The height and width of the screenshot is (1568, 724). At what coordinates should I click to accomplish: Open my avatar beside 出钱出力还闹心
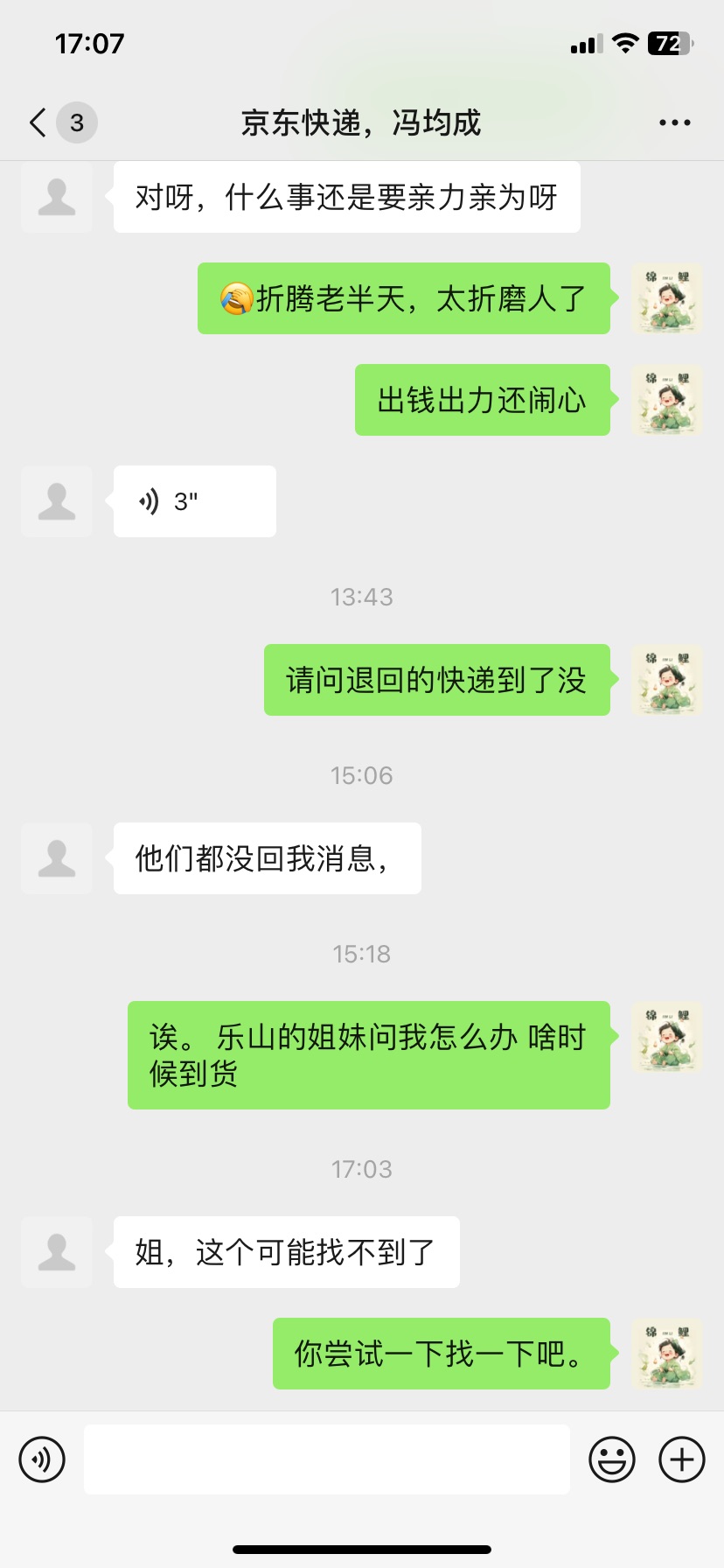point(667,400)
